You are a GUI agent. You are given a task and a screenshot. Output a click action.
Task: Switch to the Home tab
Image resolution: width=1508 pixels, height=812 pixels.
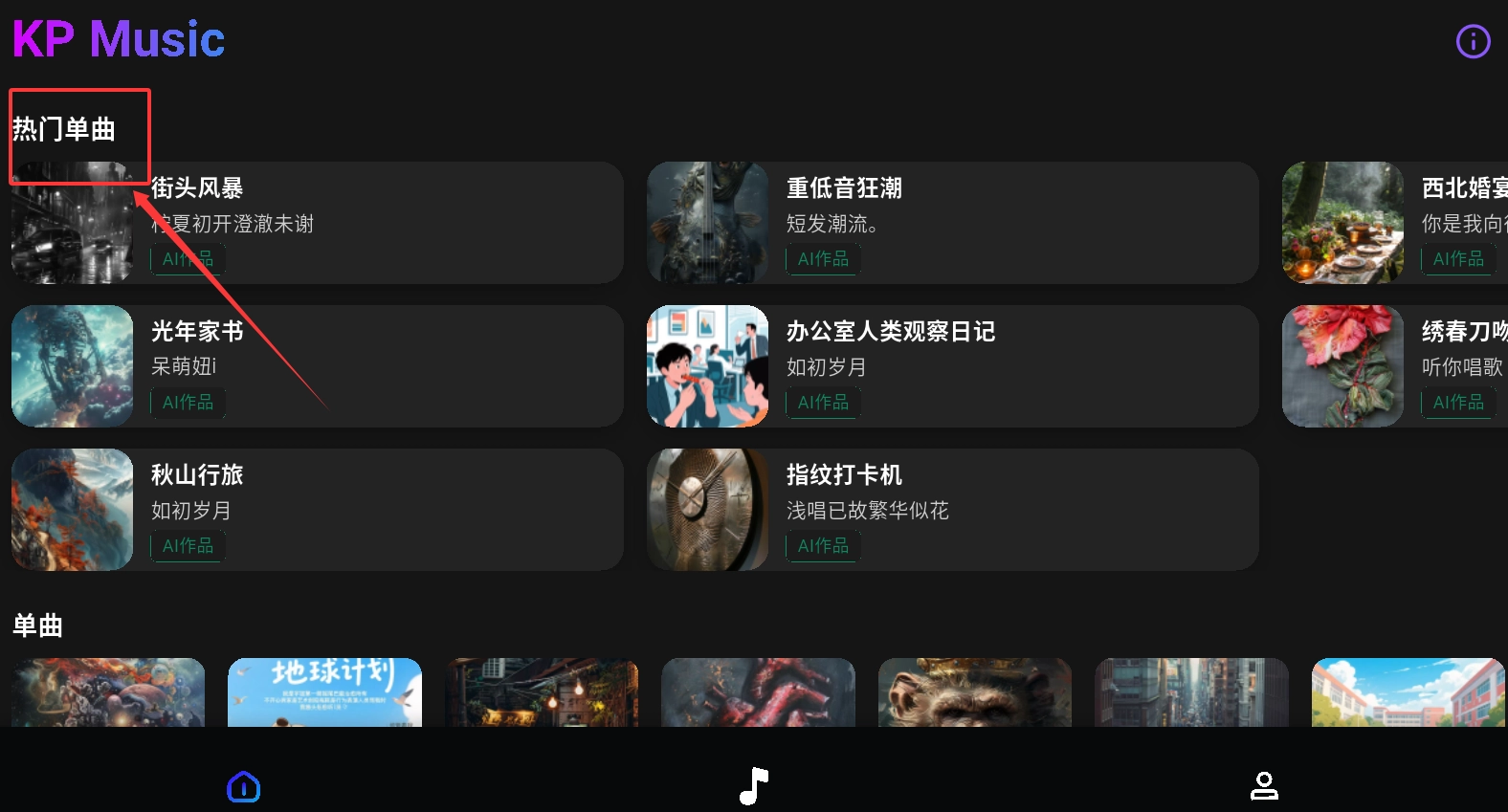(x=244, y=786)
